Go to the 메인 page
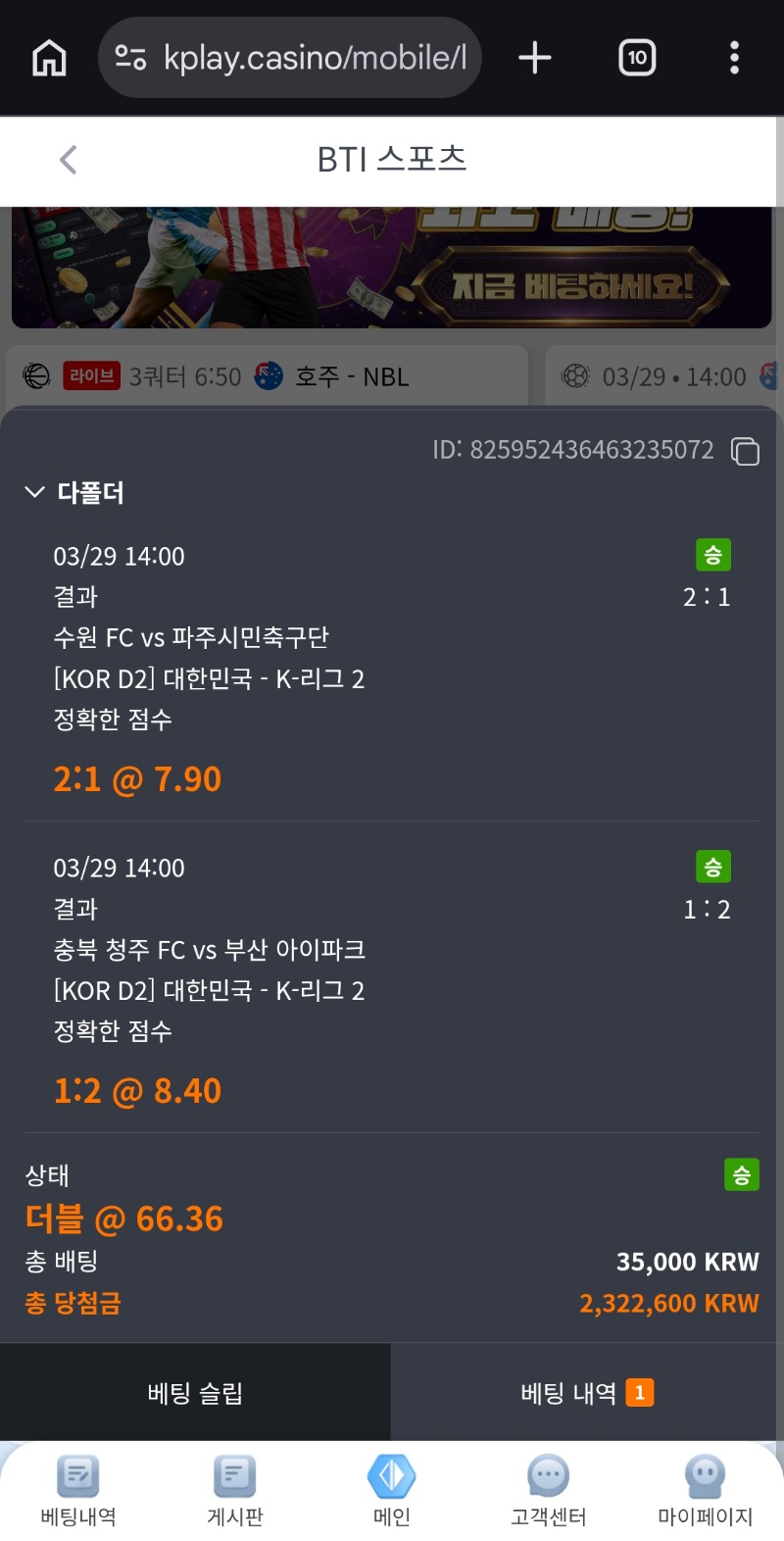This screenshot has width=784, height=1541. pyautogui.click(x=391, y=1490)
